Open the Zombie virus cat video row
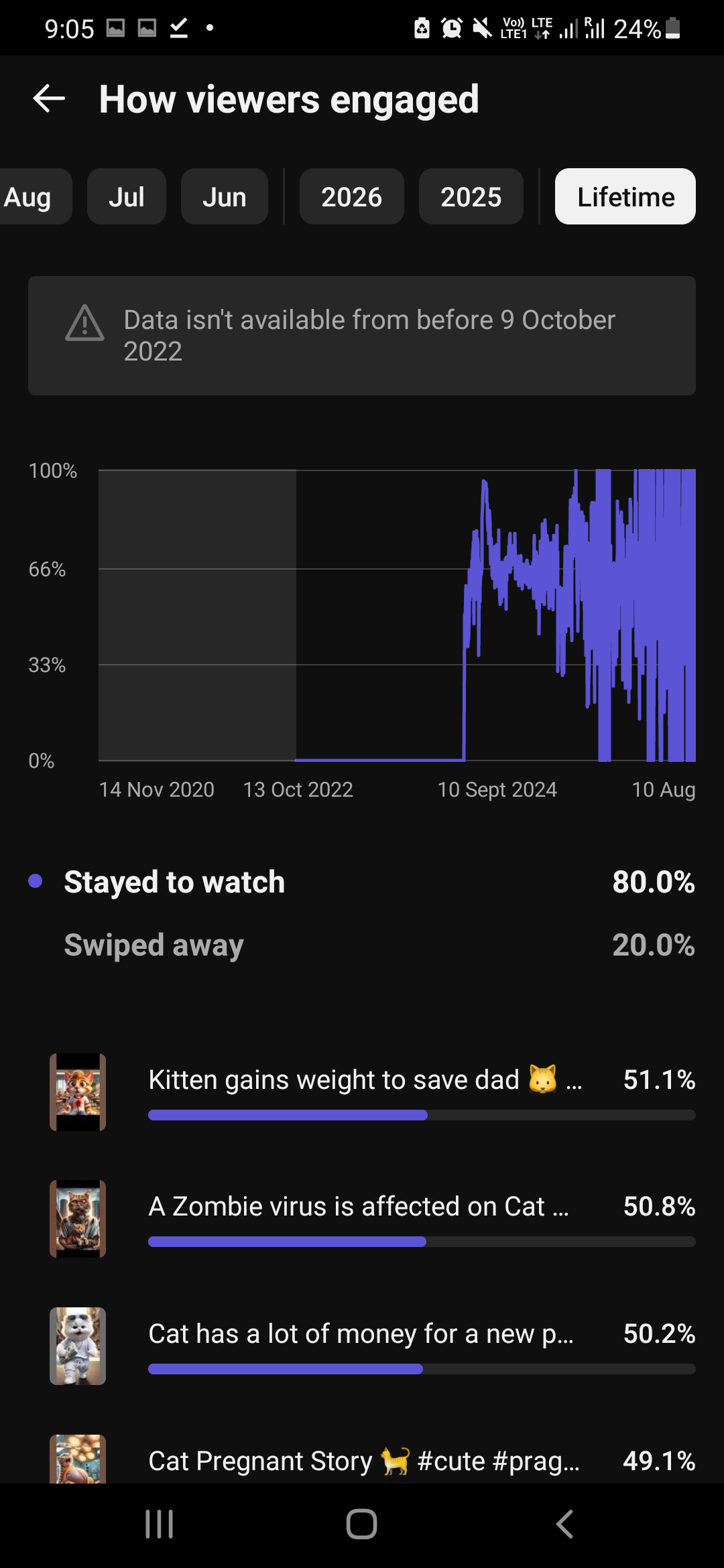 [372, 1219]
